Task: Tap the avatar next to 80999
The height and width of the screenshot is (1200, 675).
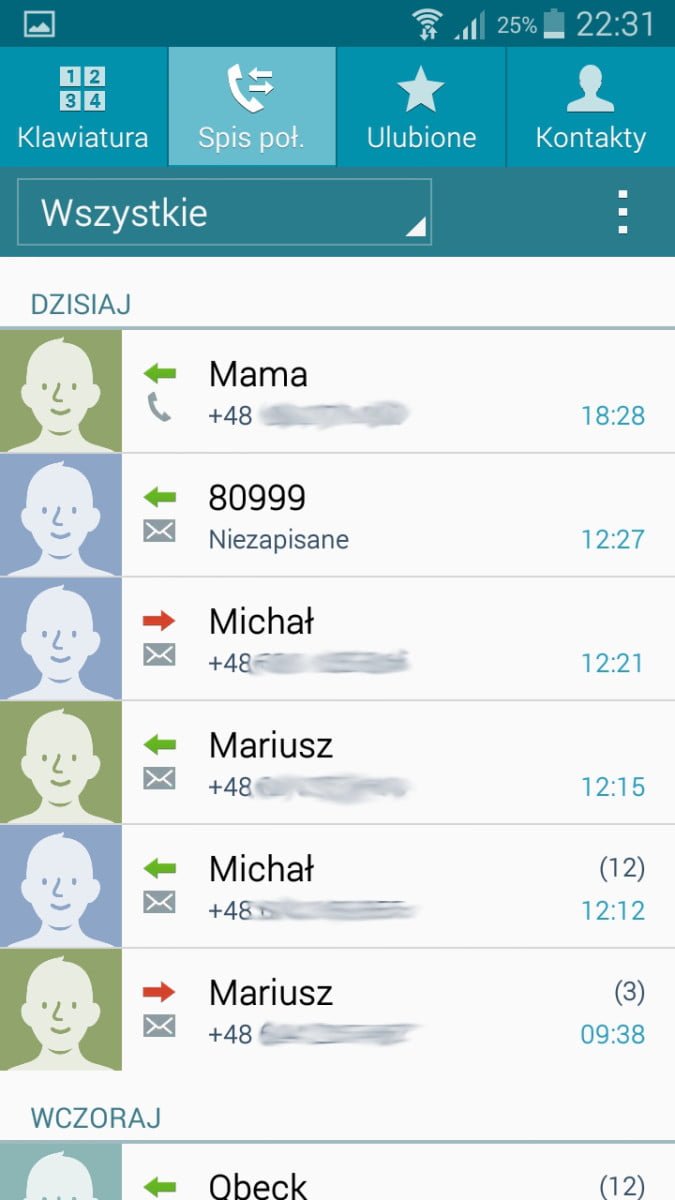Action: (x=61, y=515)
